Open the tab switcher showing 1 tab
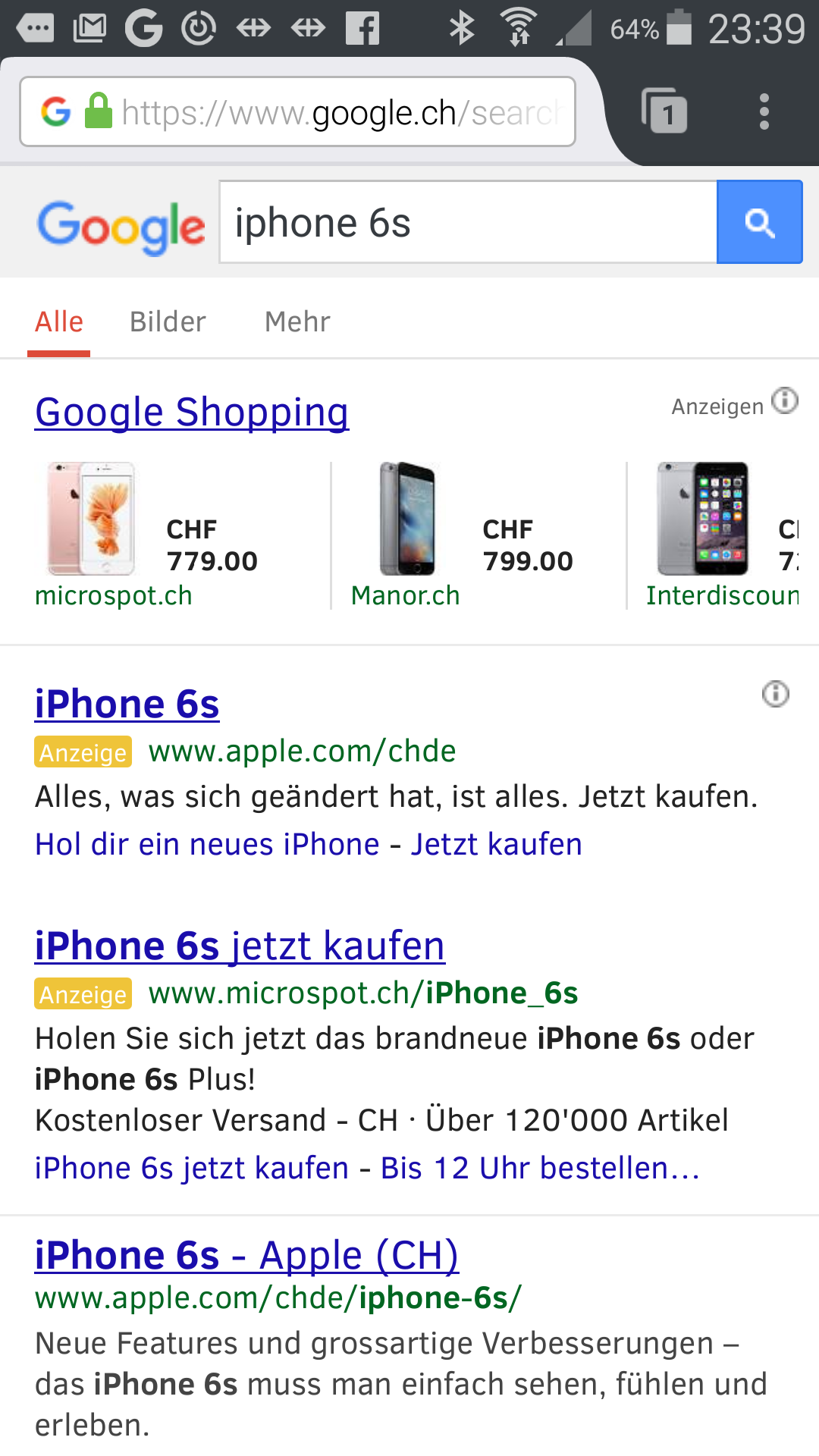The width and height of the screenshot is (819, 1456). 664,111
